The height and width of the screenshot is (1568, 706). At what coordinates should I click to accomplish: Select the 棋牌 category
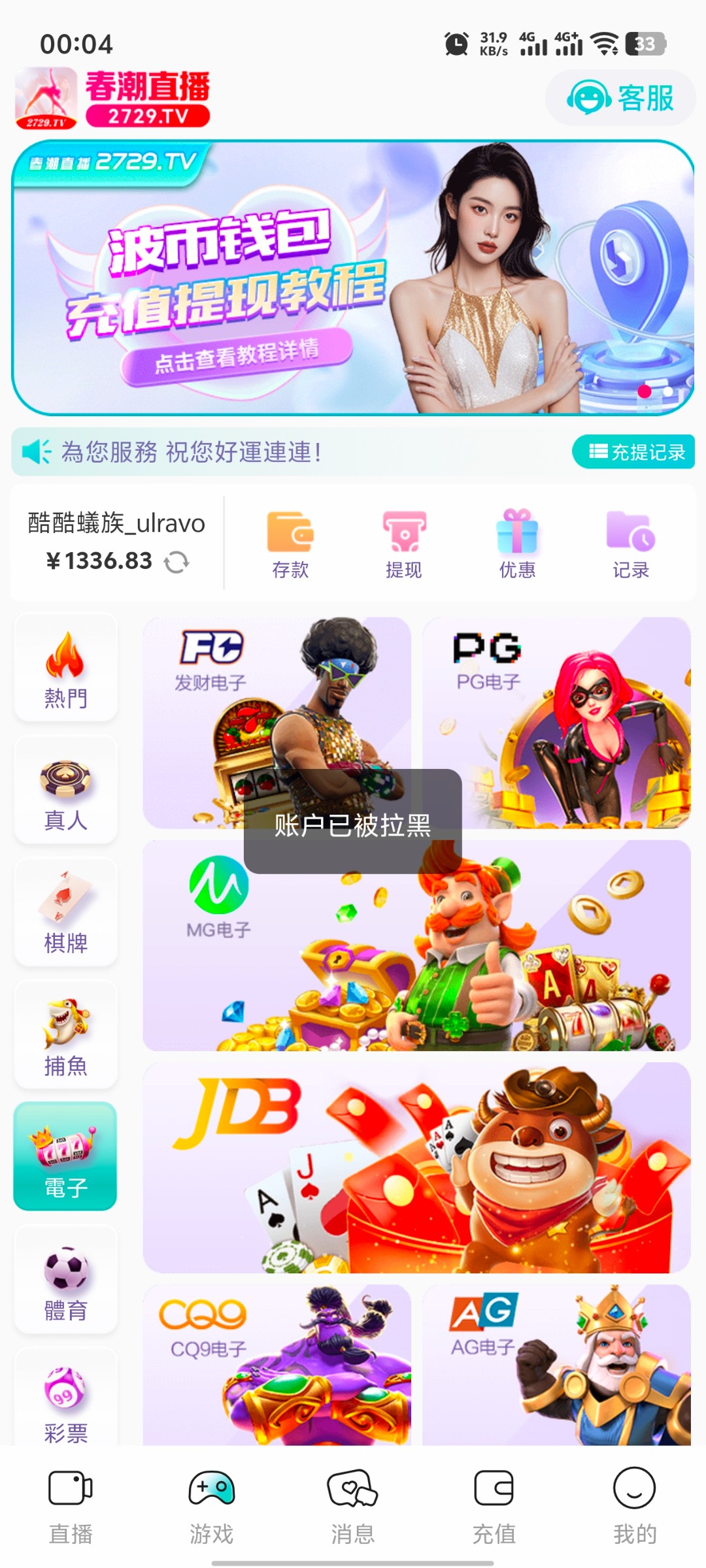[65, 912]
